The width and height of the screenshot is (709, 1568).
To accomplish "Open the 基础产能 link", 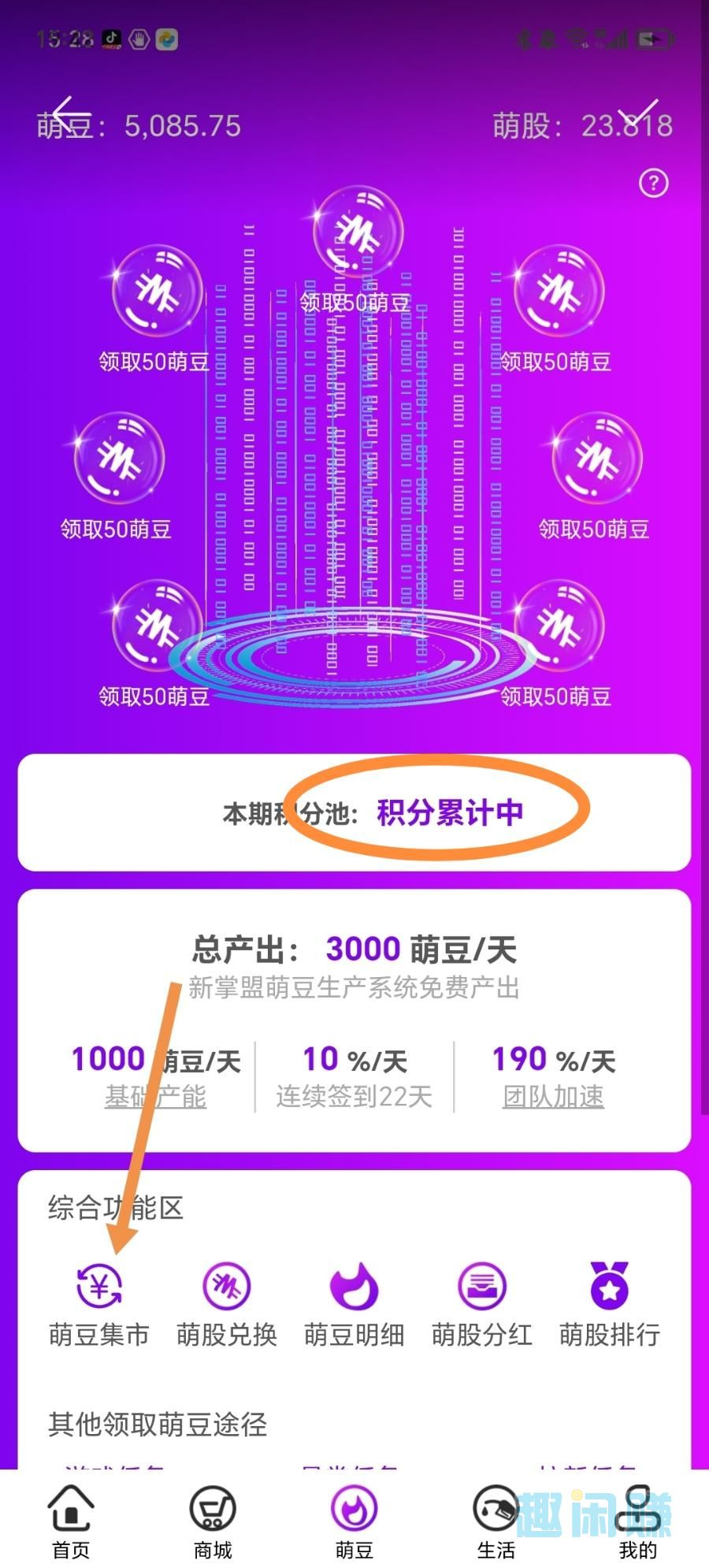I will [x=156, y=1096].
